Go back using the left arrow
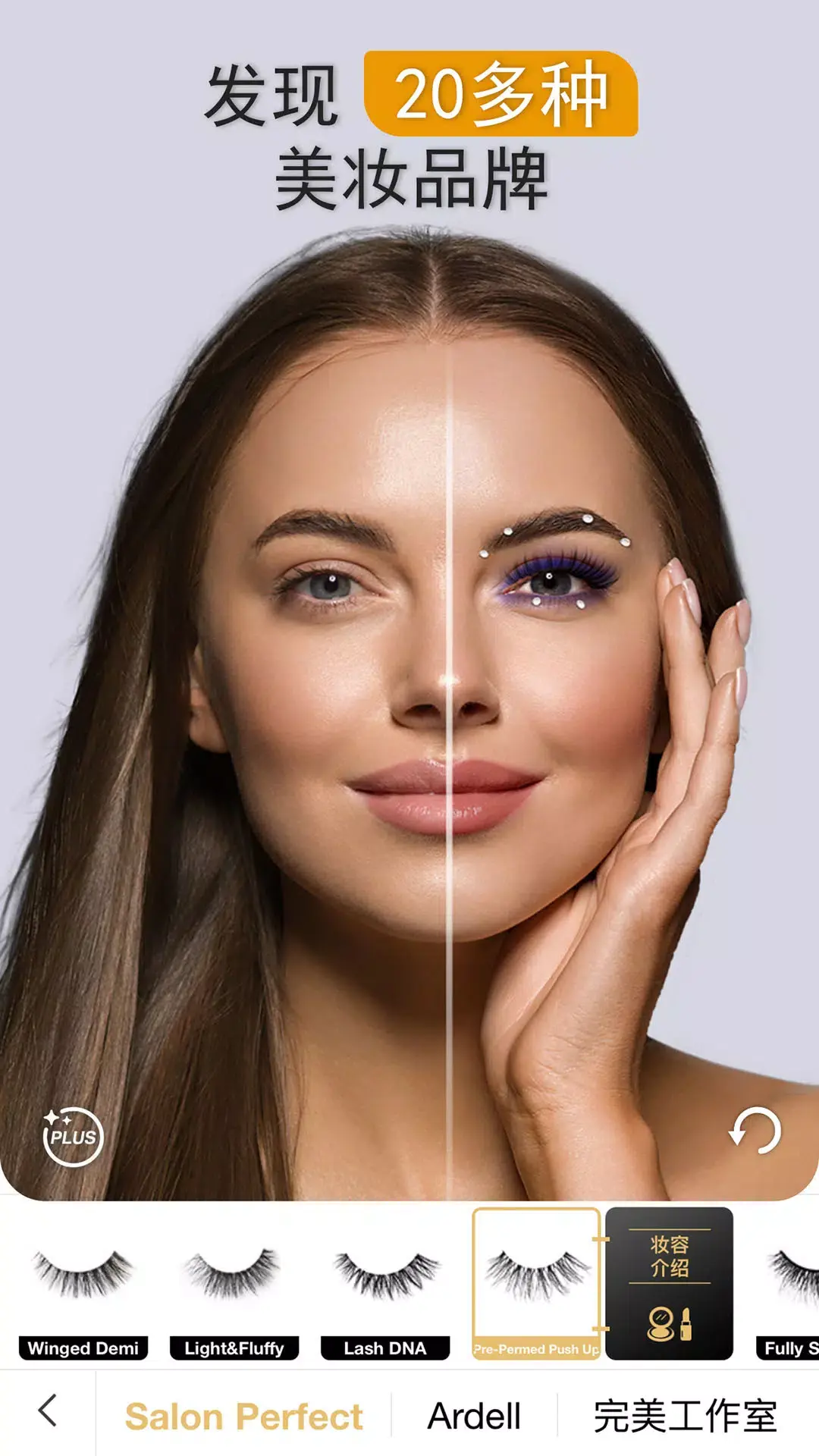The width and height of the screenshot is (819, 1456). click(48, 1410)
